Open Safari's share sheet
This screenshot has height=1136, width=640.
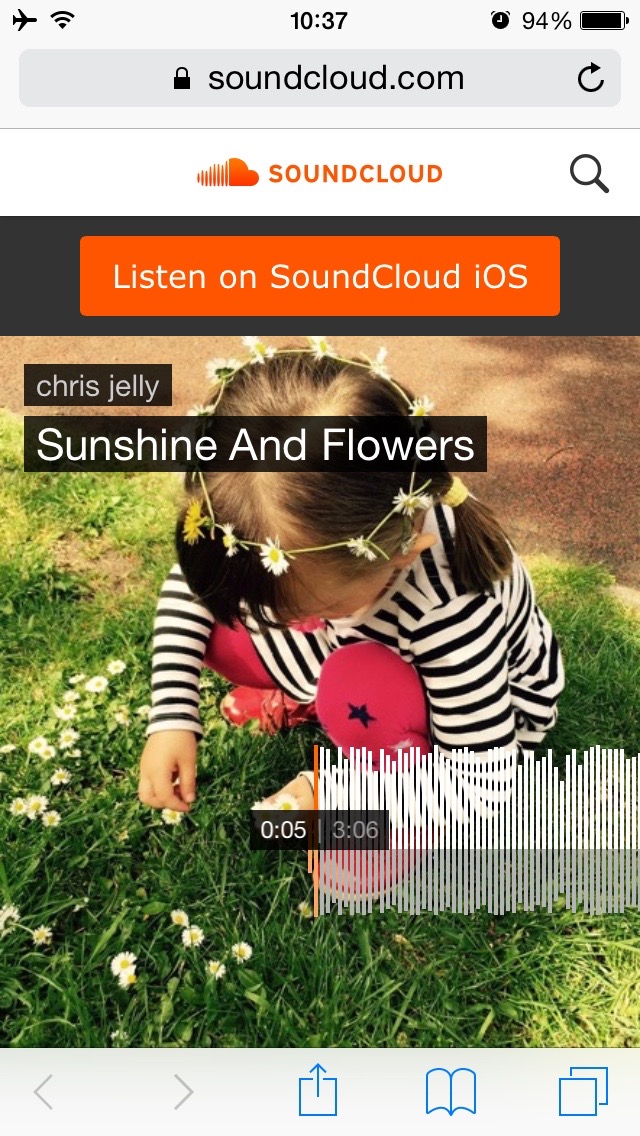pyautogui.click(x=318, y=1090)
